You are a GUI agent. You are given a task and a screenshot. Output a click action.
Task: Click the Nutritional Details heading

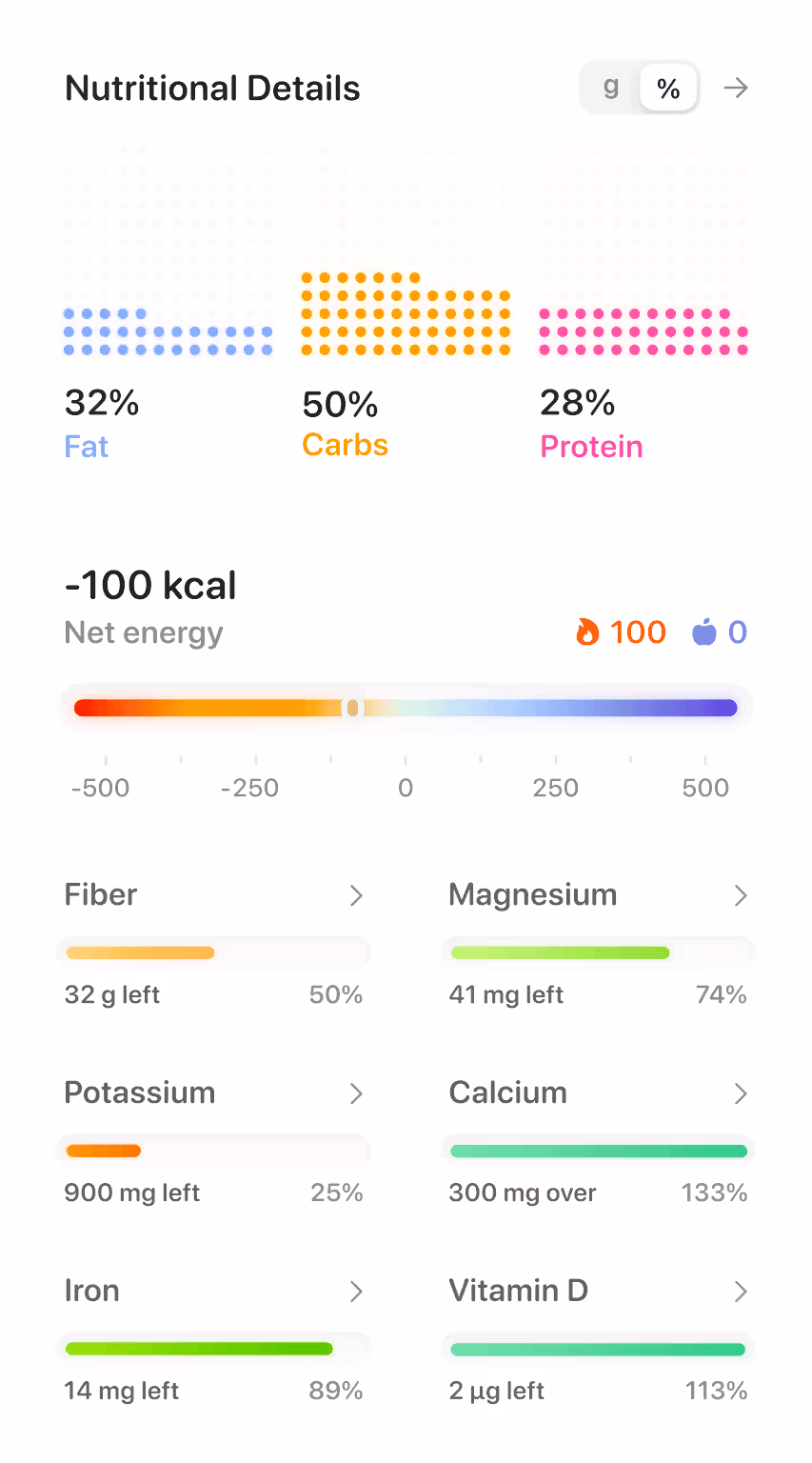point(211,87)
